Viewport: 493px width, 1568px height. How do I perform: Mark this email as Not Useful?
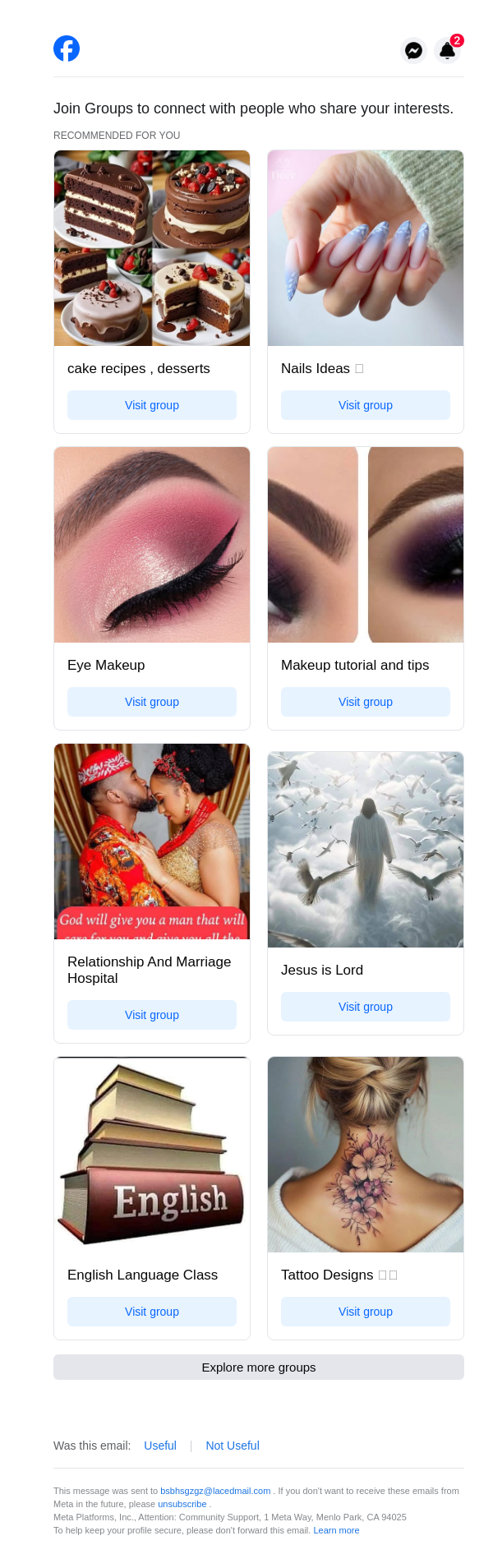[x=233, y=1446]
